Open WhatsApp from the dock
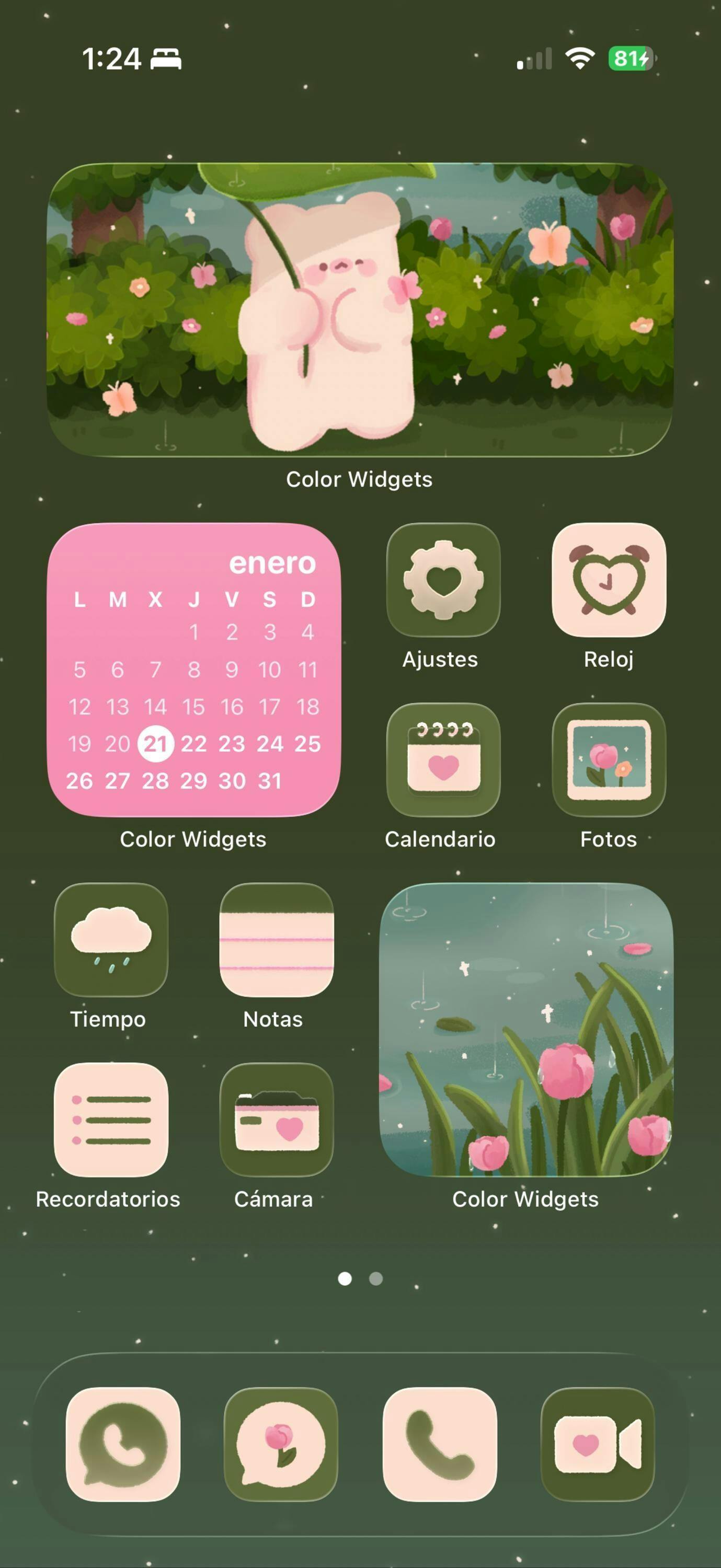721x1568 pixels. click(x=122, y=1444)
